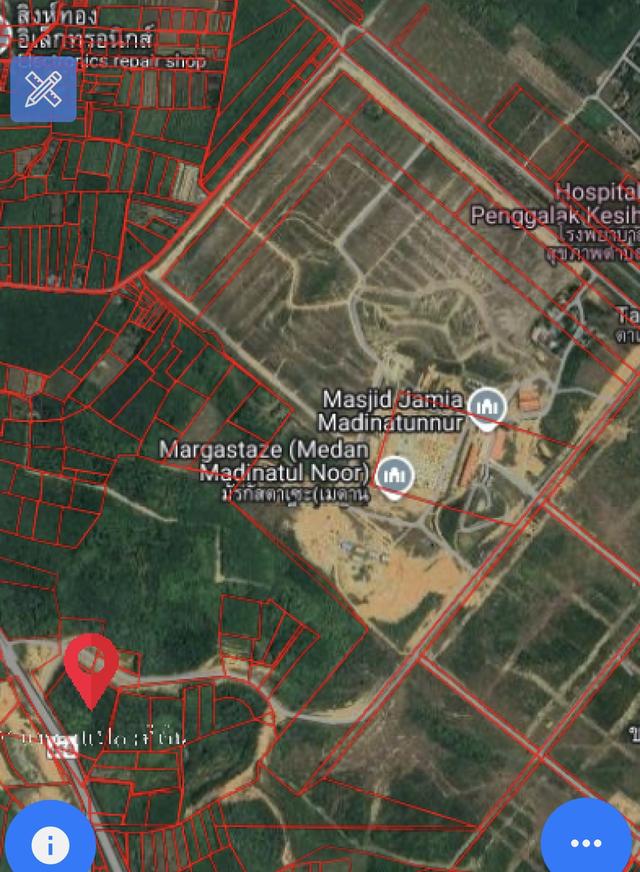Screen dimensions: 640x872
Task: Open the measure/draw tools button
Action: [44, 89]
